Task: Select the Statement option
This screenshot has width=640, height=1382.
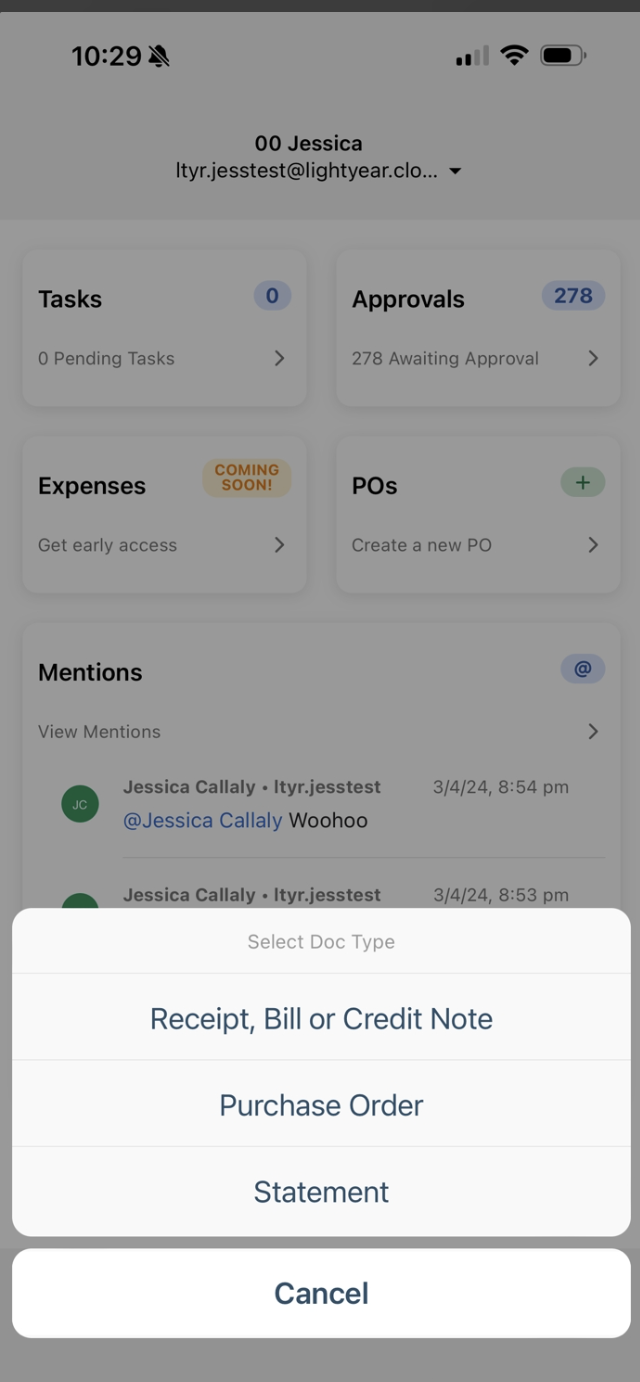Action: tap(321, 1191)
